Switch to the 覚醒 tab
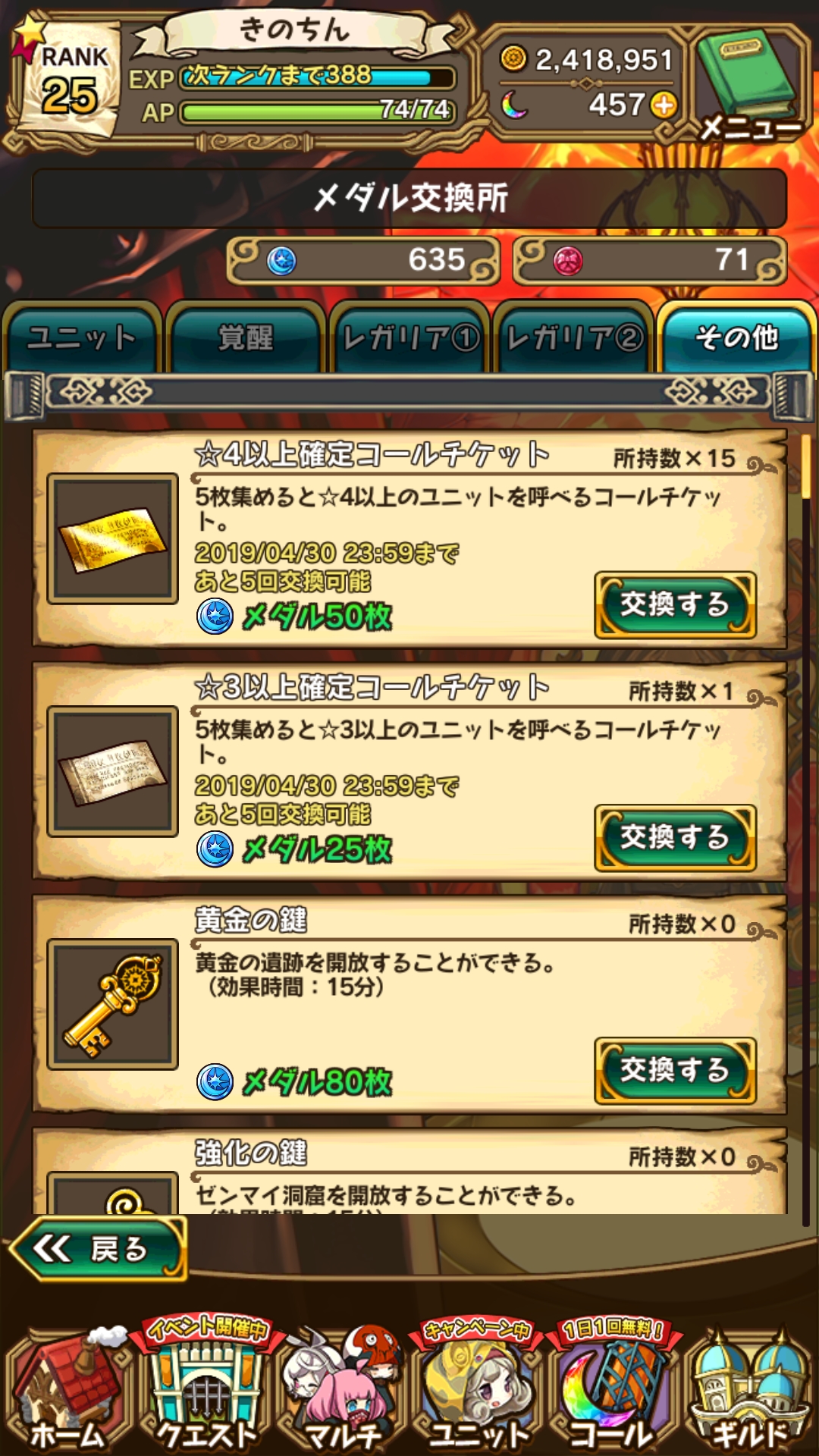 (246, 338)
